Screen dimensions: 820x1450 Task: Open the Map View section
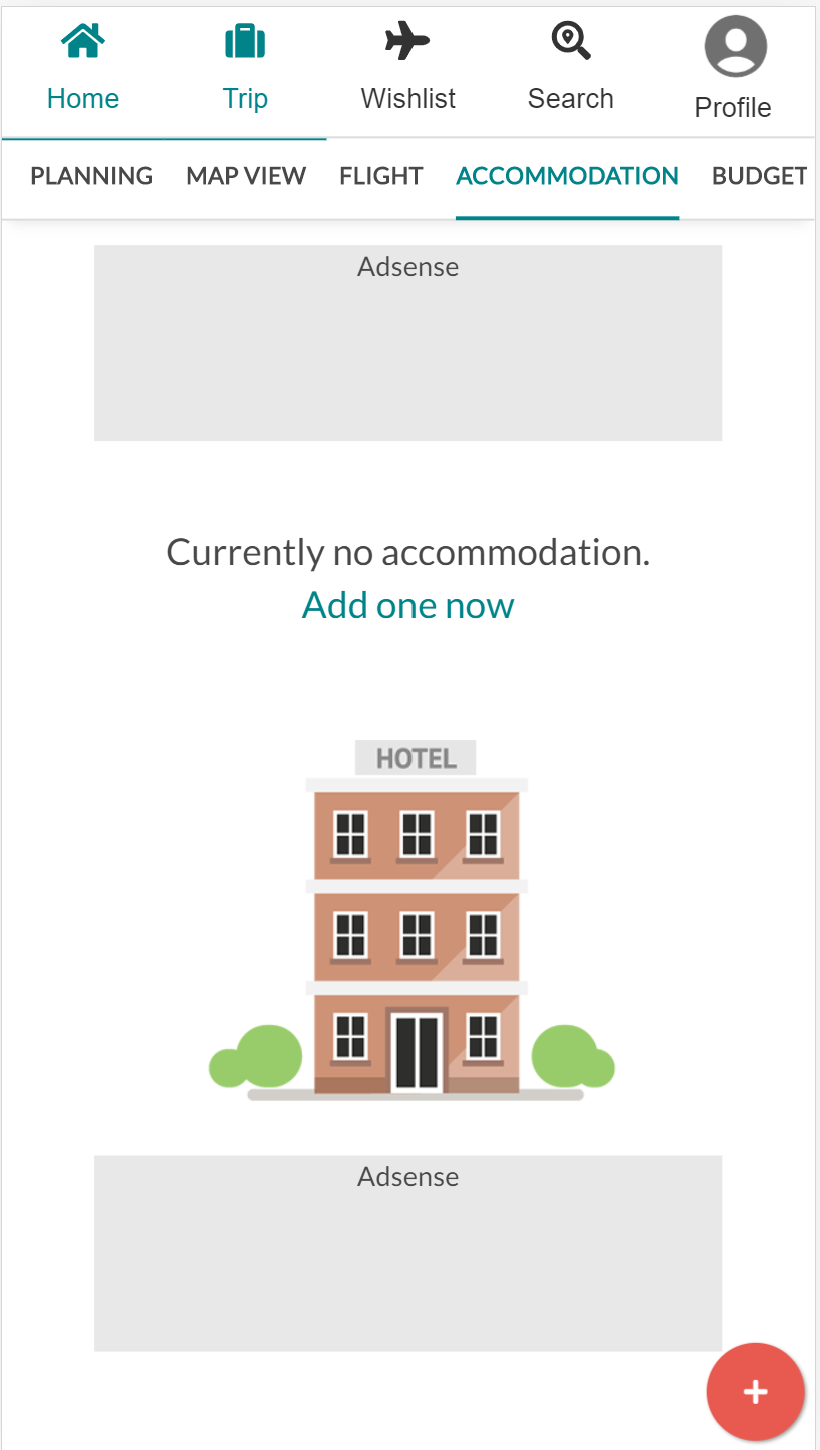(x=246, y=177)
